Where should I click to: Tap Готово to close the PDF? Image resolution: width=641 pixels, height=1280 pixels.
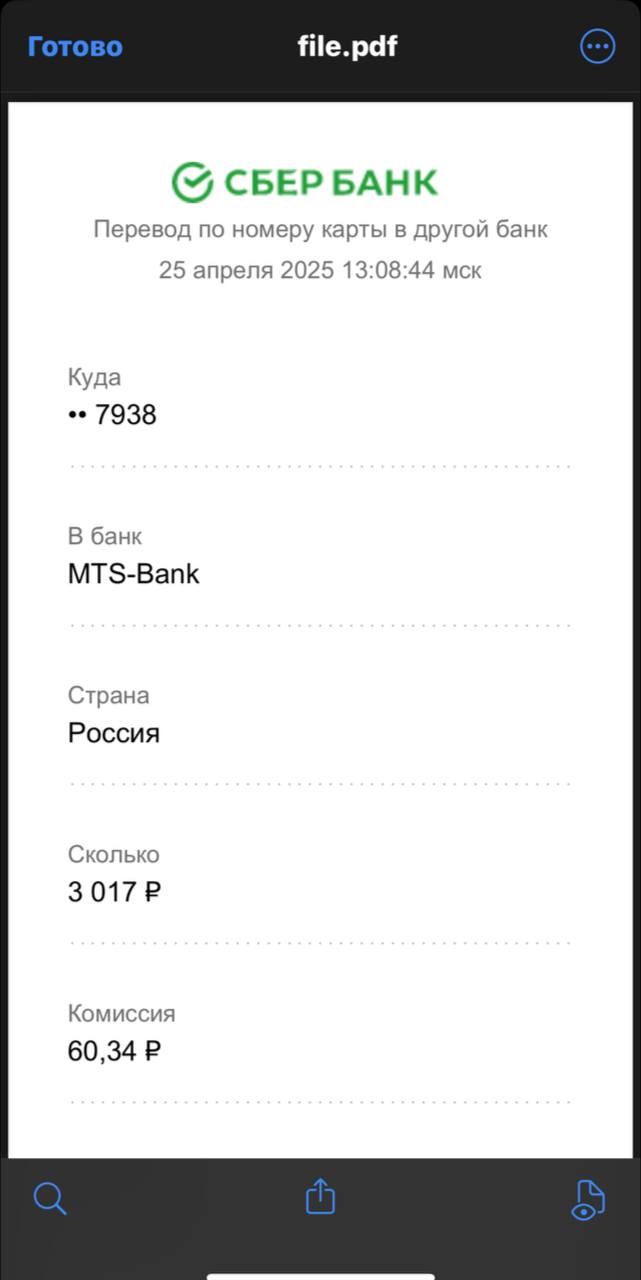(x=75, y=47)
